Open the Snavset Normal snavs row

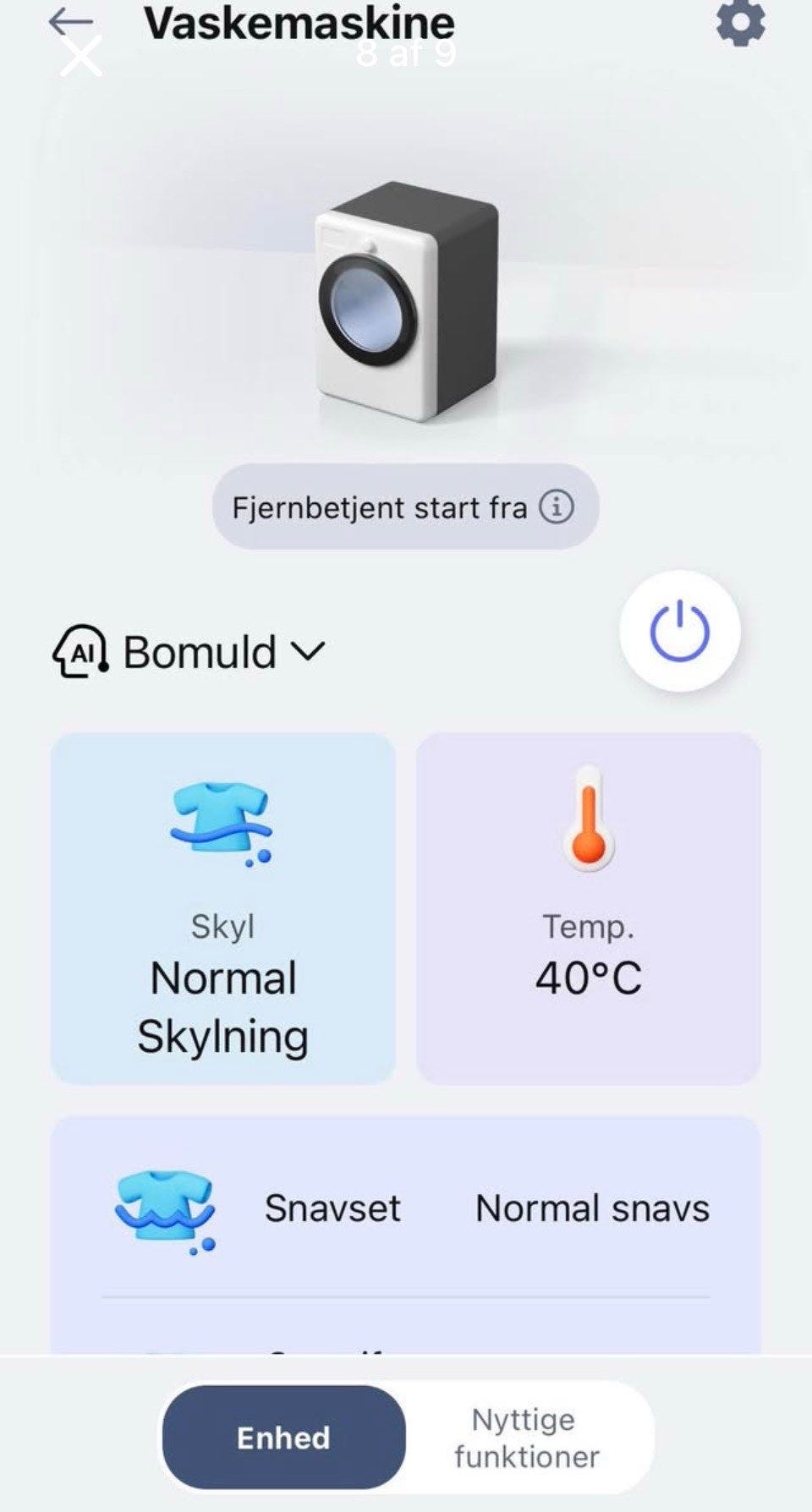(406, 1208)
